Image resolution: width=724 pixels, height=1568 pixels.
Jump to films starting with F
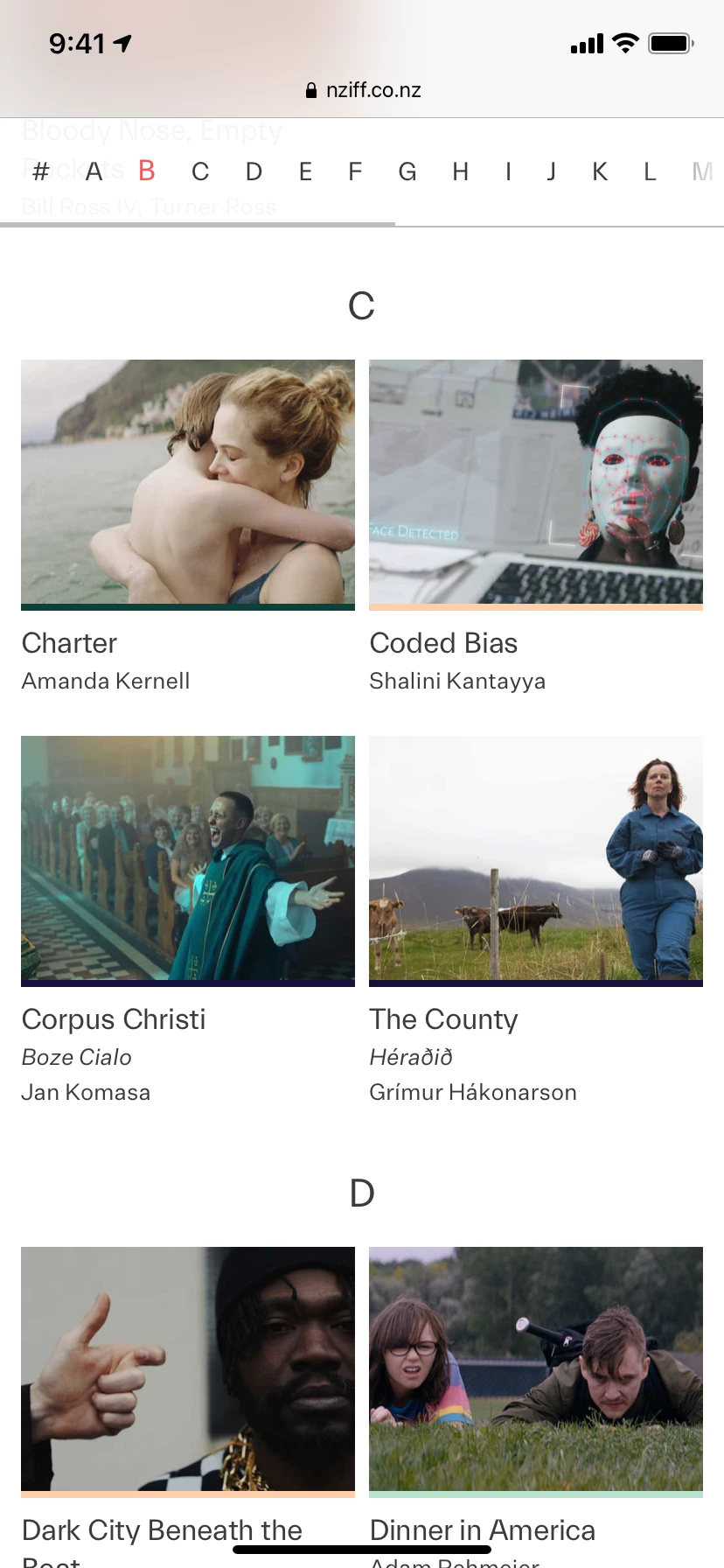(355, 171)
